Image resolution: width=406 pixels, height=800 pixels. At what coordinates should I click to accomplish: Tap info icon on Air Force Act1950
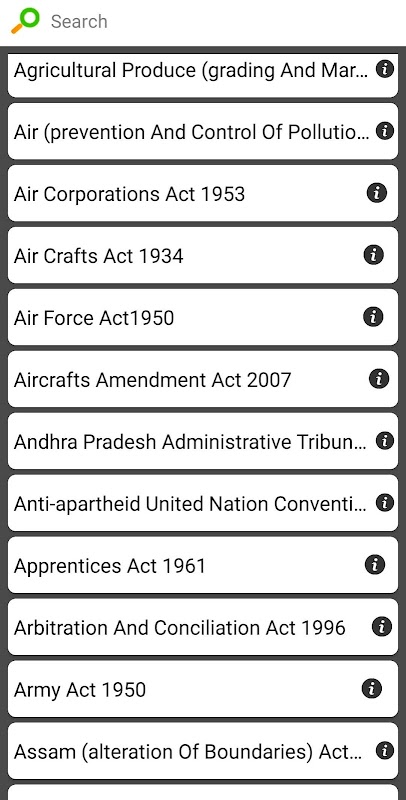point(373,316)
